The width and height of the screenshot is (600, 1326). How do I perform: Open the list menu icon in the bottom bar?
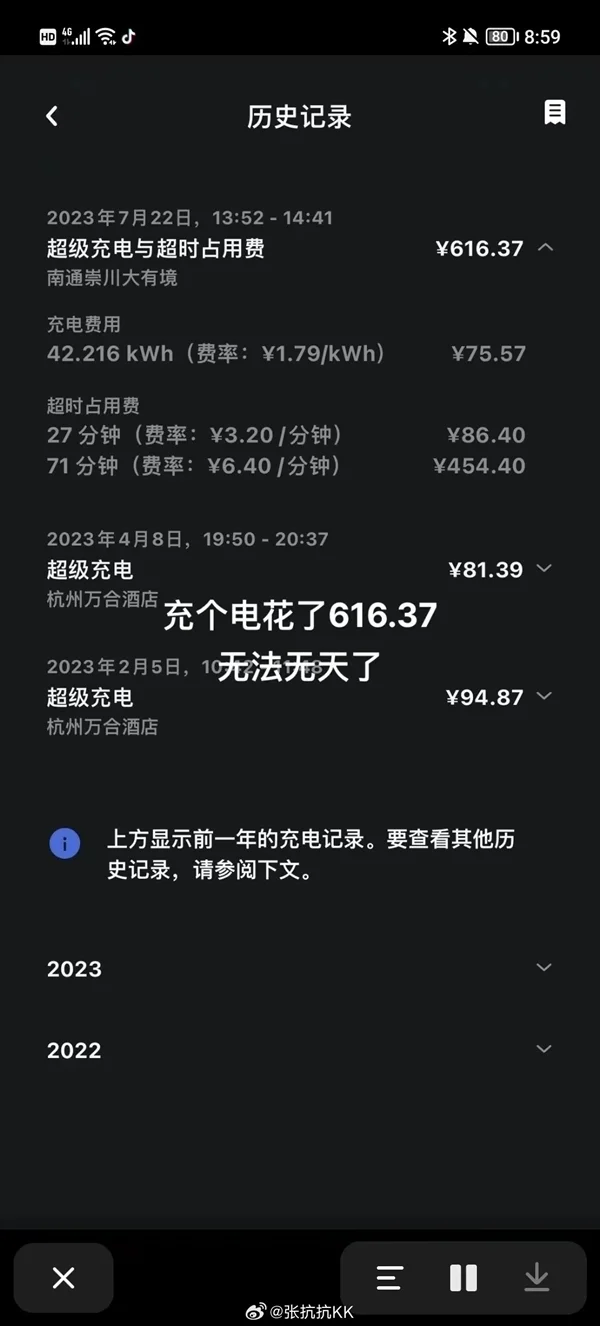[x=389, y=1277]
